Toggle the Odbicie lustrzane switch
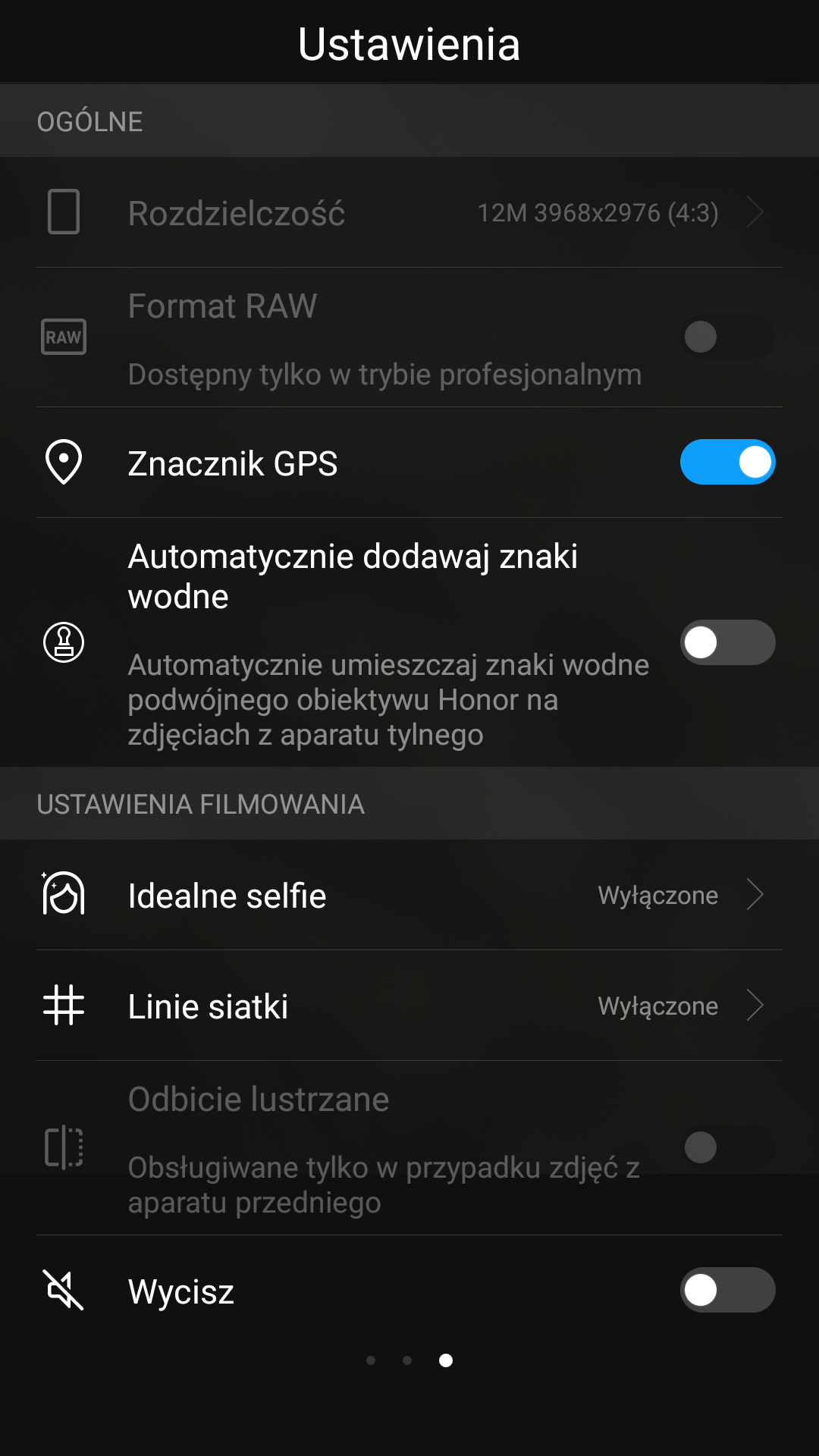 click(x=727, y=1147)
